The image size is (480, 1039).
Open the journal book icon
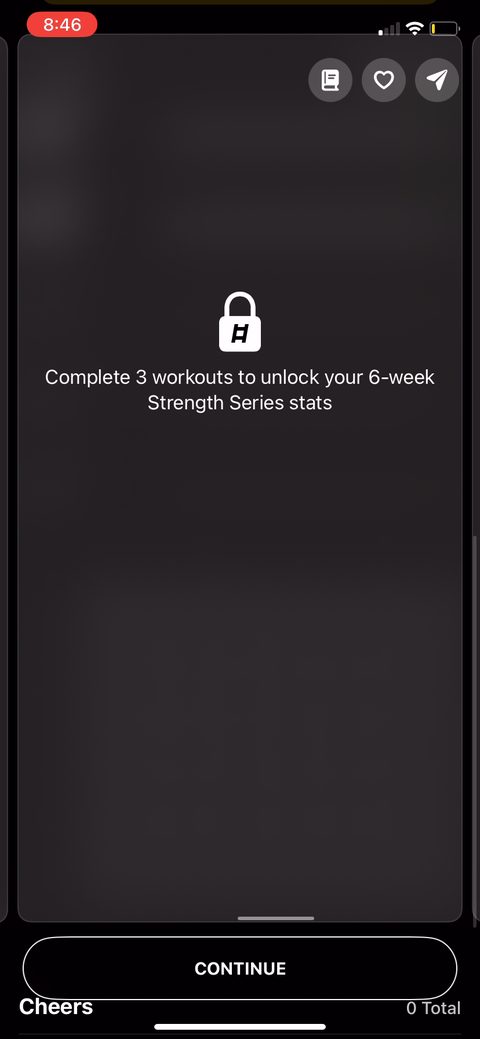pyautogui.click(x=330, y=80)
